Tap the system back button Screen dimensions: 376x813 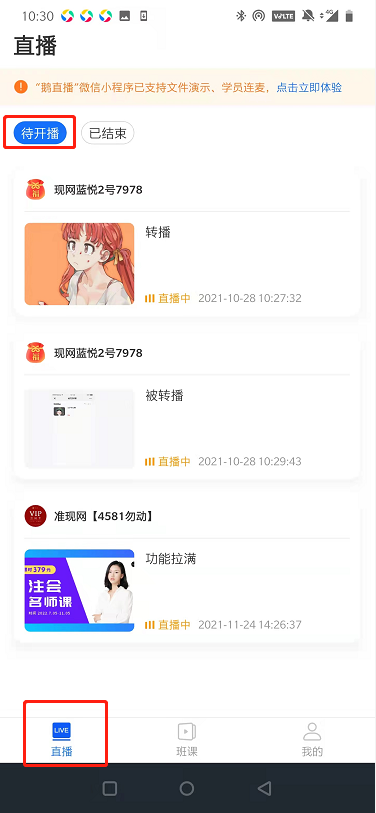click(x=264, y=788)
